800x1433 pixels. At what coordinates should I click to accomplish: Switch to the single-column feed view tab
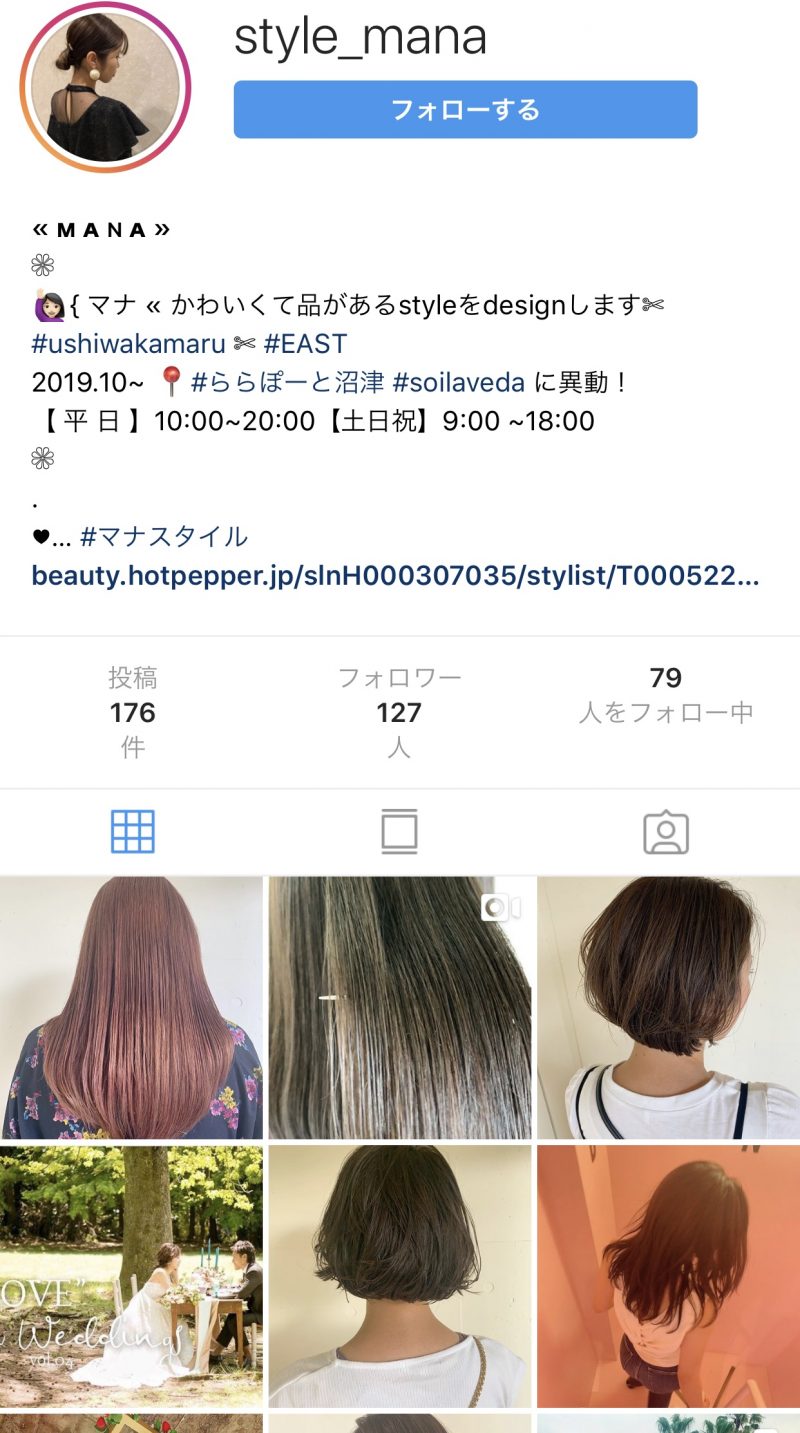click(399, 831)
